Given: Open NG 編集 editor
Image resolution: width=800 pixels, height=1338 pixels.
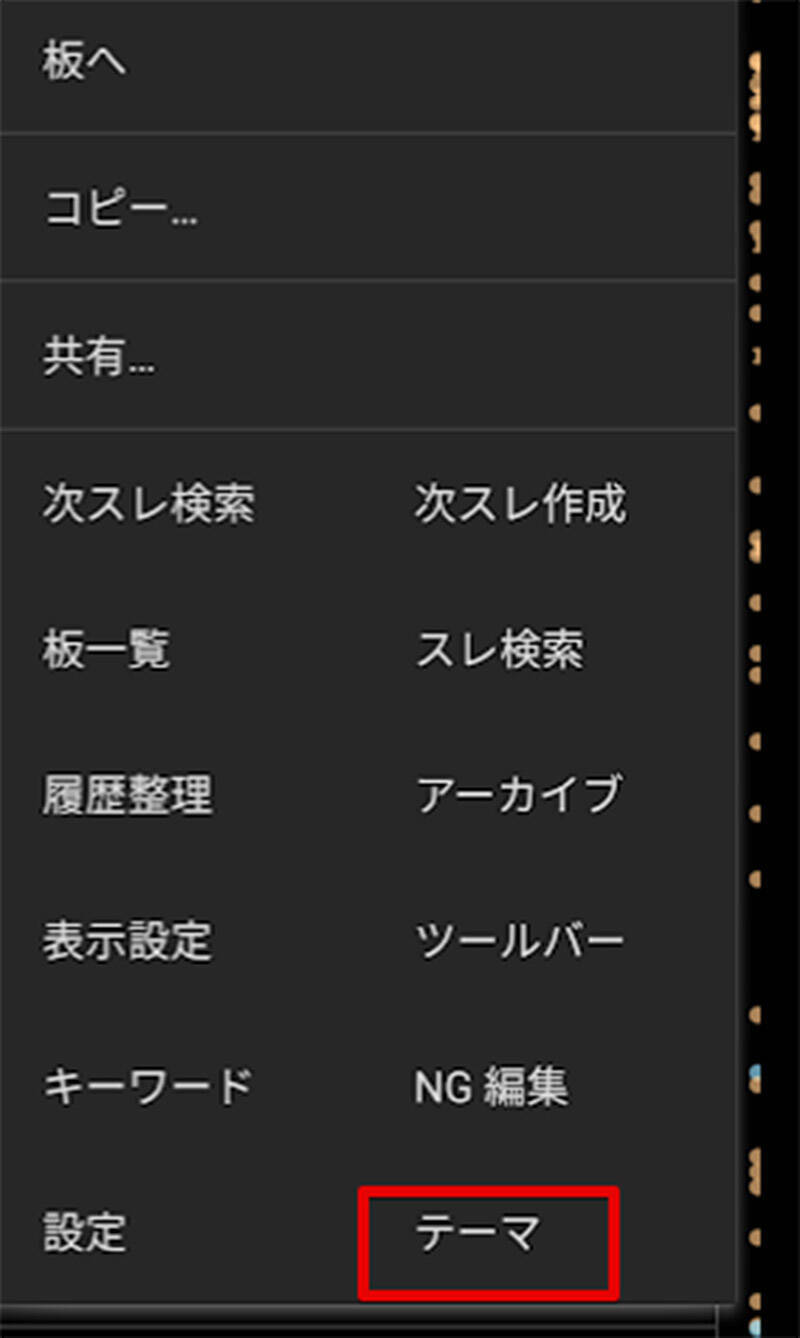Looking at the screenshot, I should (x=491, y=1087).
